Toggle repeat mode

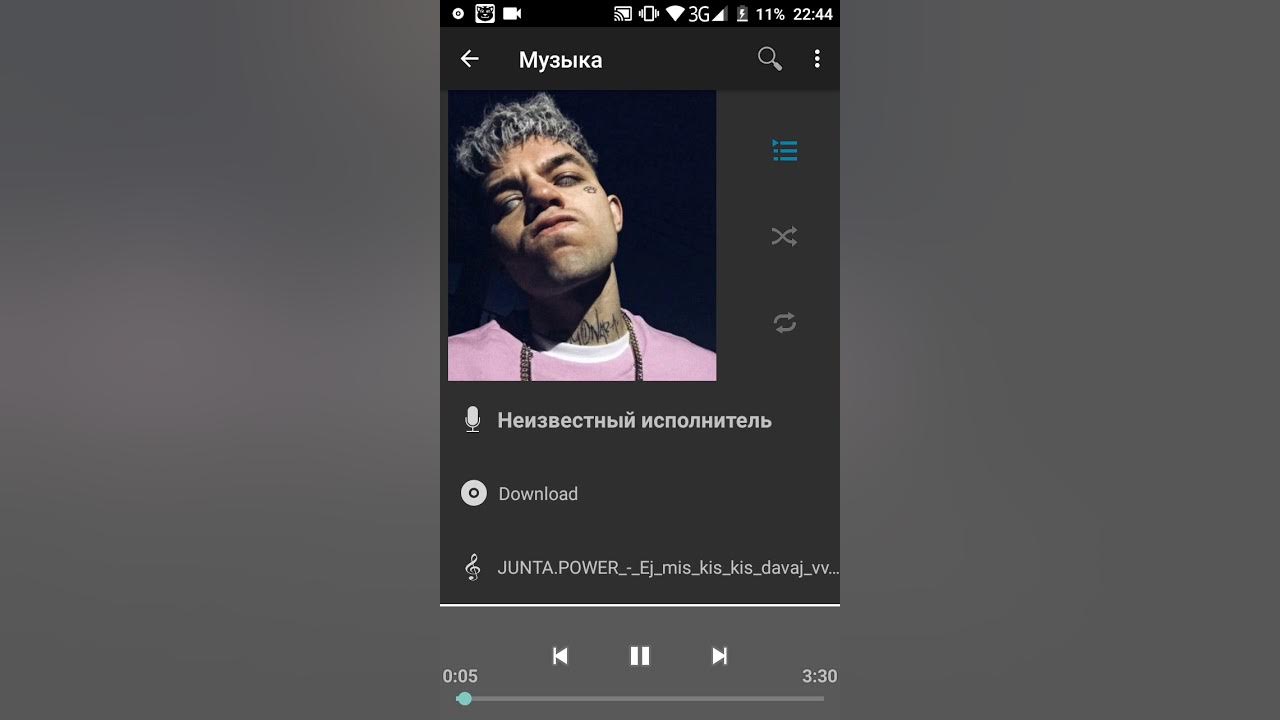[x=784, y=323]
